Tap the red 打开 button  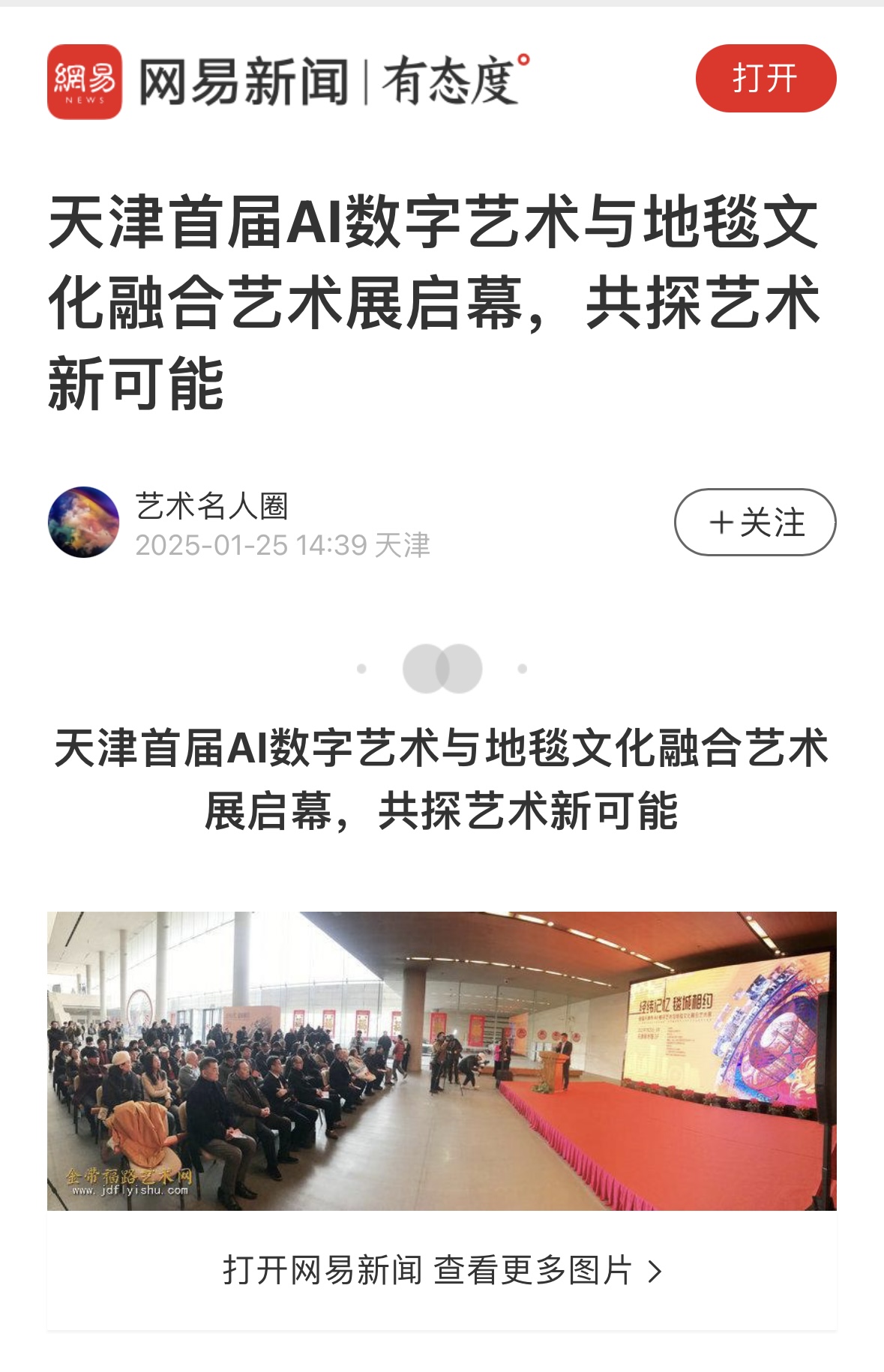[x=765, y=79]
